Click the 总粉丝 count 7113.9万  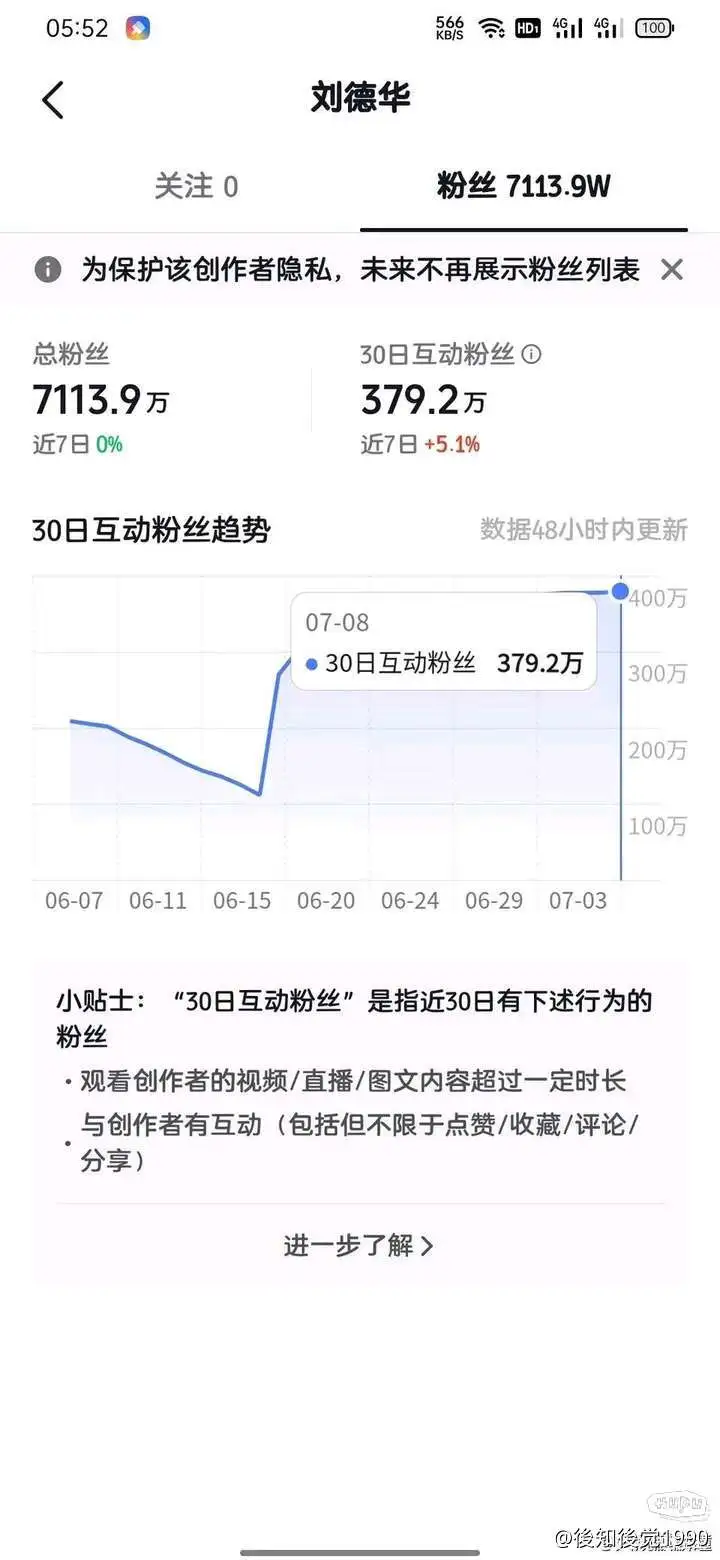(x=101, y=399)
